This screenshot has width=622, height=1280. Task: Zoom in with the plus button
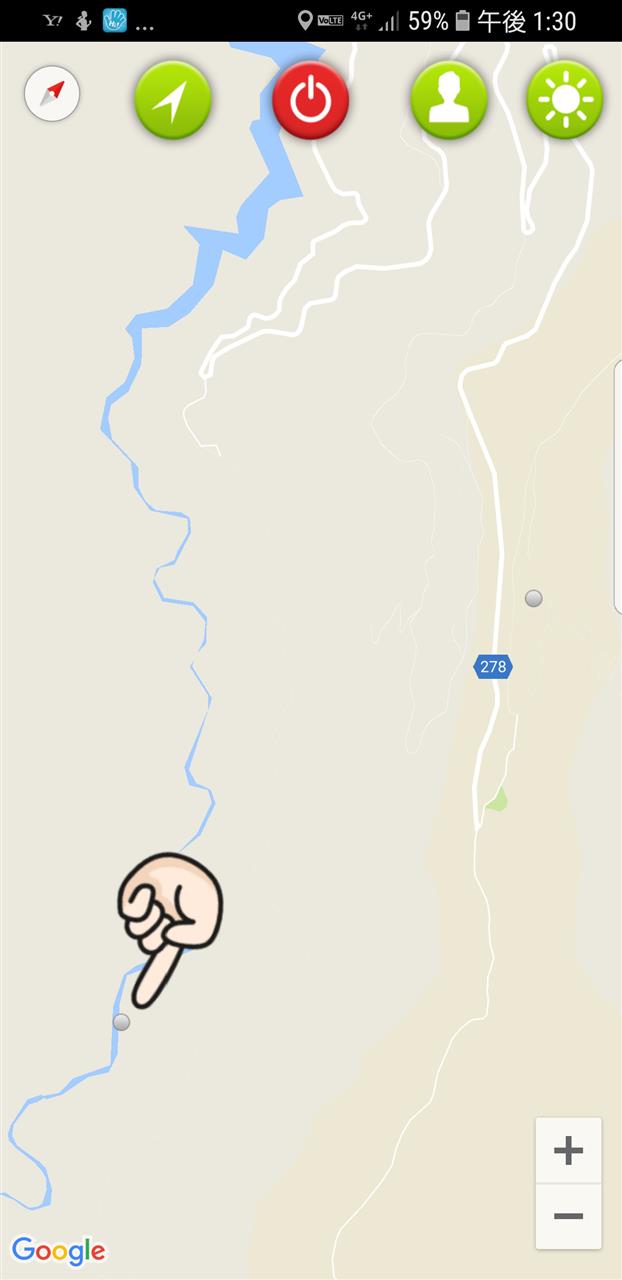click(x=568, y=1150)
